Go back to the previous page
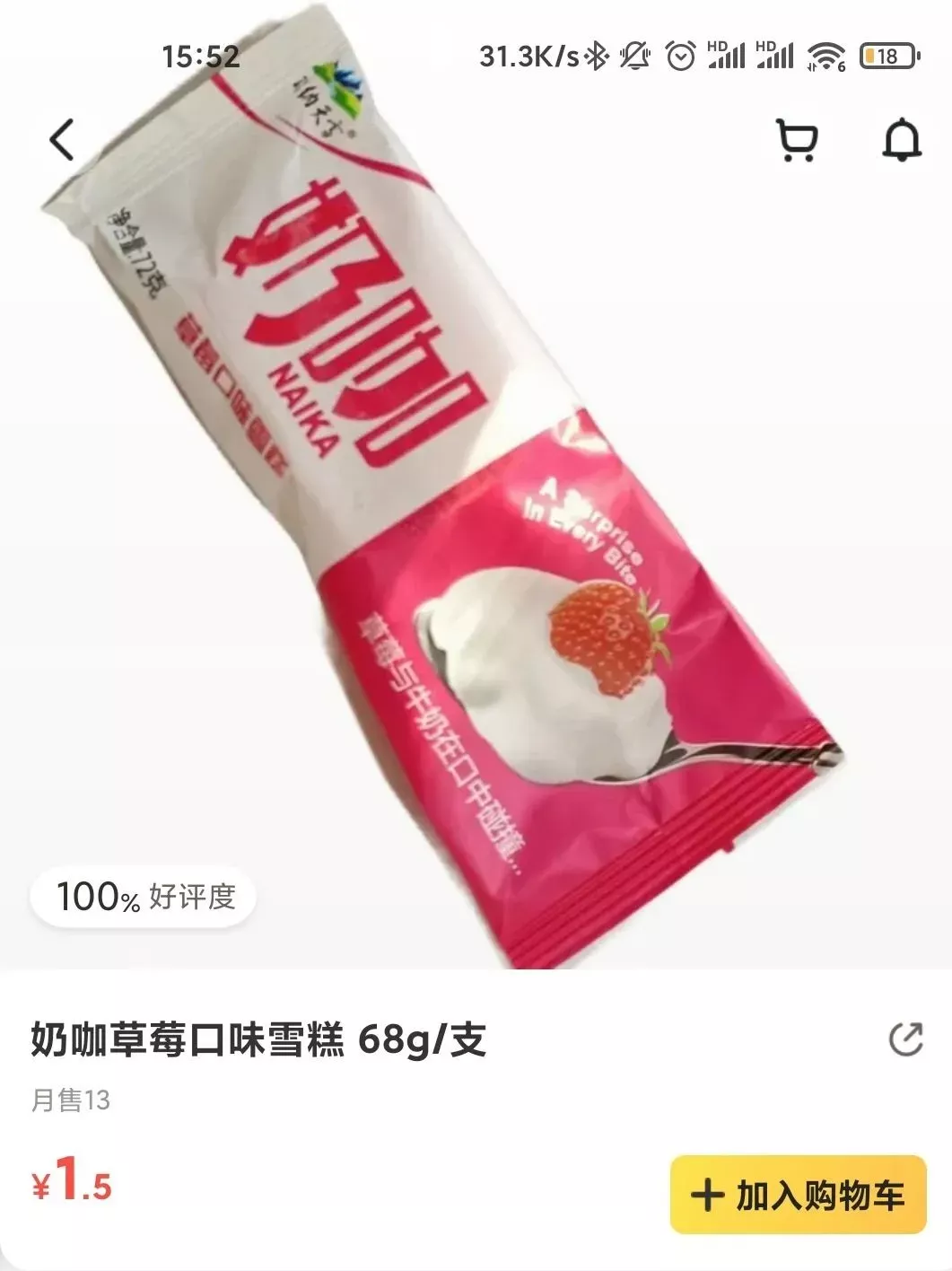952x1271 pixels. [x=62, y=141]
